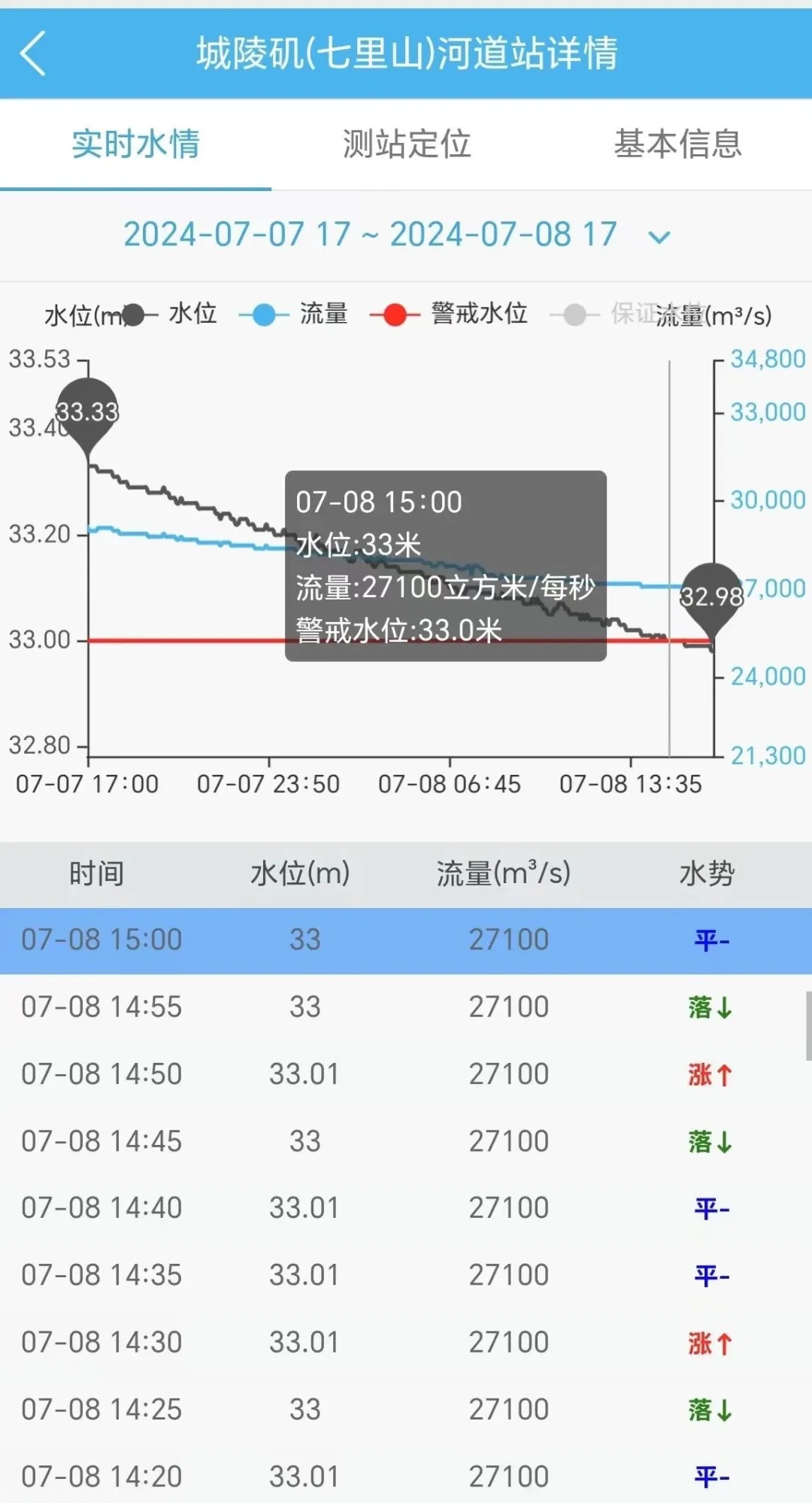Click the green 落↓ arrow for 14:55

(x=709, y=1007)
